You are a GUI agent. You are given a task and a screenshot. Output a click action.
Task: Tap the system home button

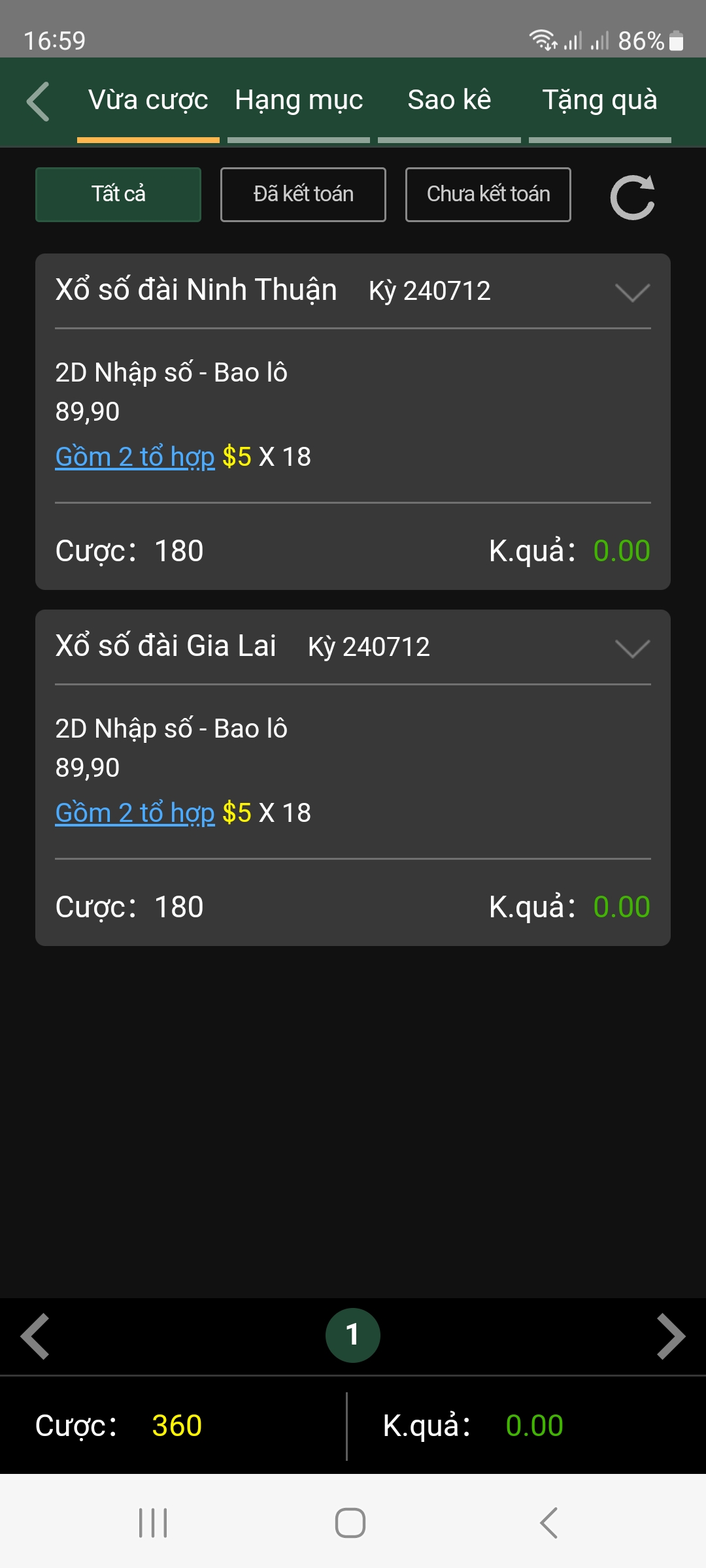point(350,1523)
